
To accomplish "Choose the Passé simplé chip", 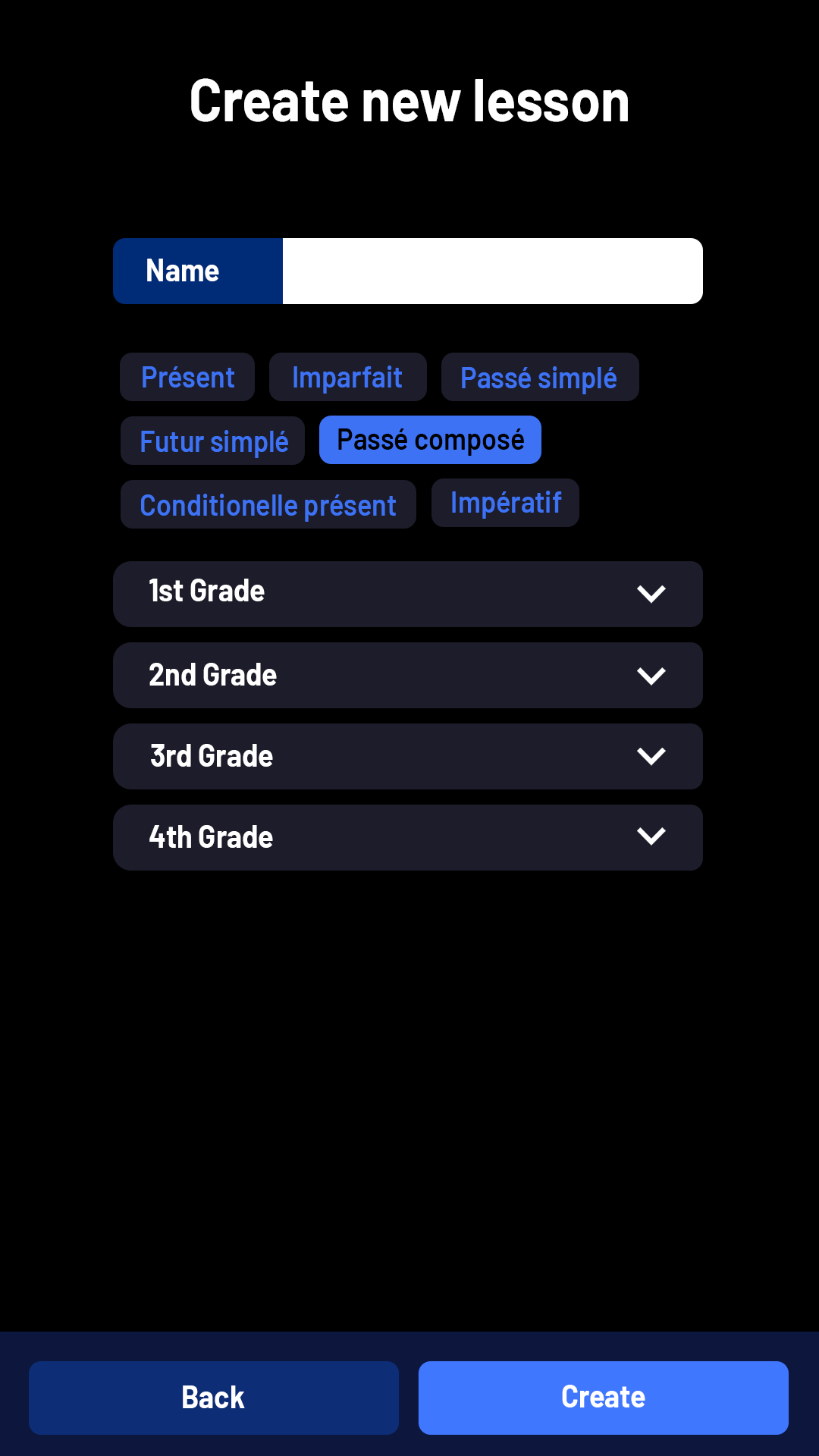I will coord(539,377).
